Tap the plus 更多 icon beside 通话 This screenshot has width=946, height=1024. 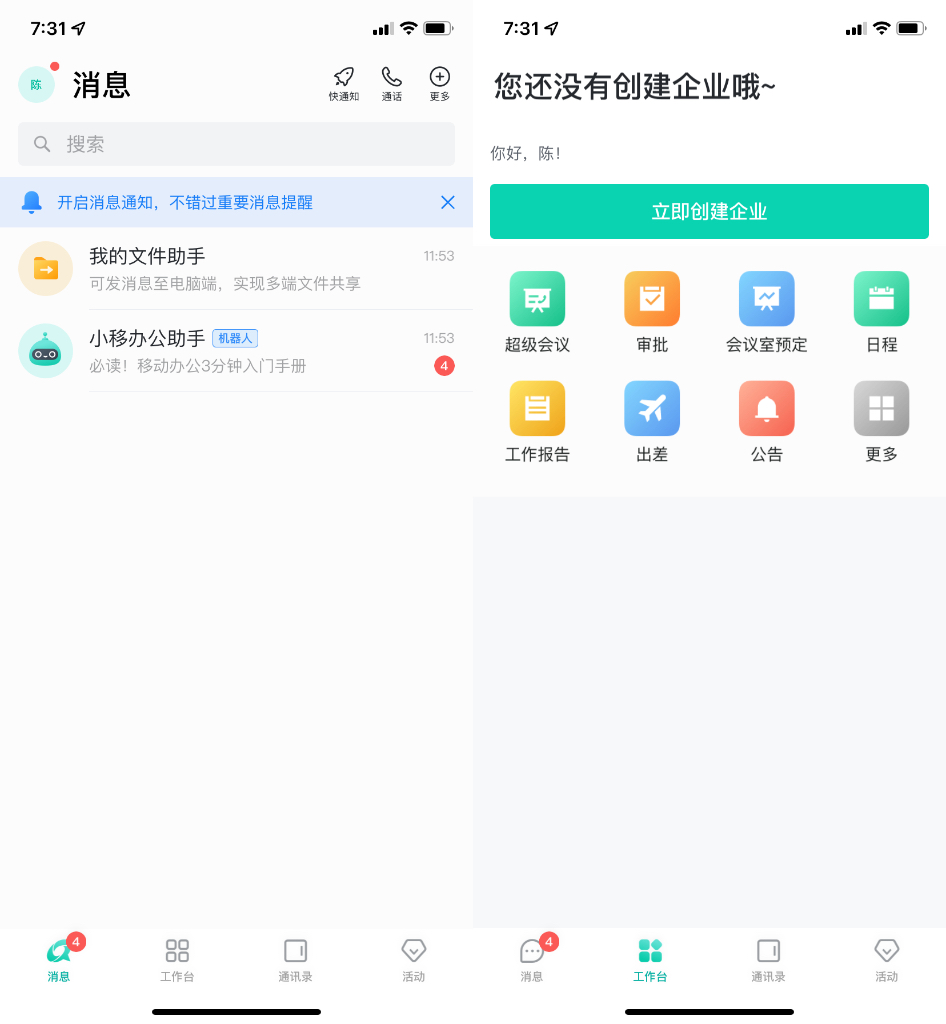tap(440, 83)
